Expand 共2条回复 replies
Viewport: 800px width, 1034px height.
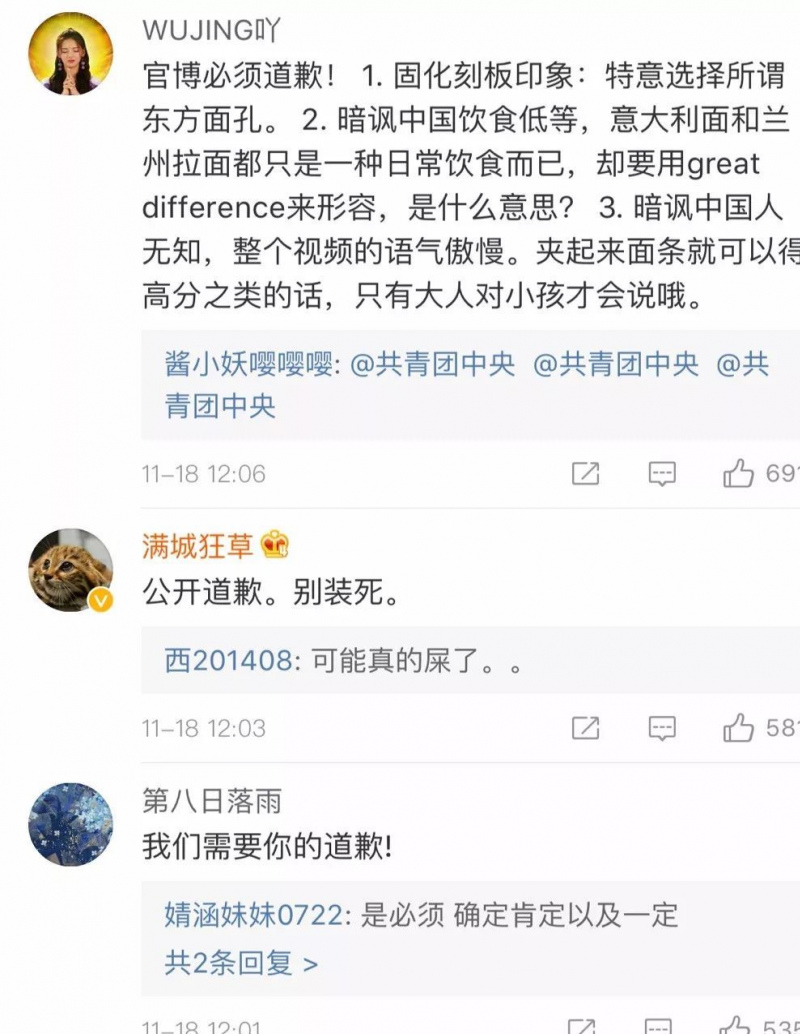[241, 963]
